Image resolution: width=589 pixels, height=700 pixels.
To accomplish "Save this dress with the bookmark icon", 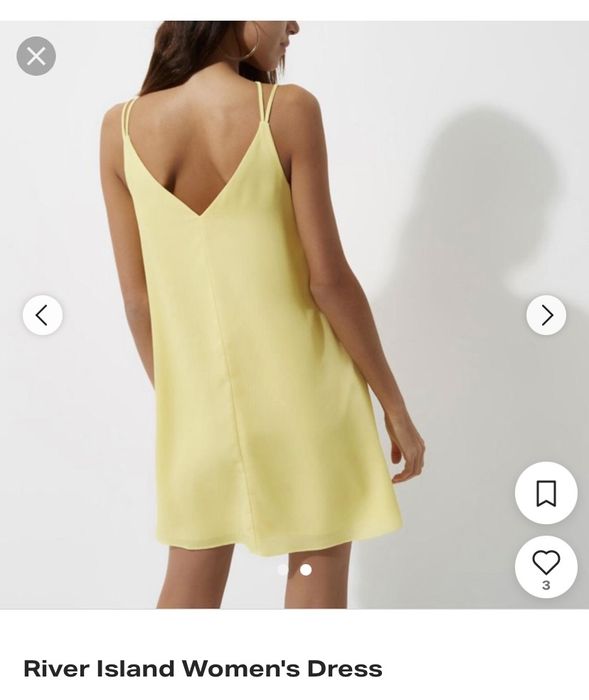I will (x=546, y=493).
